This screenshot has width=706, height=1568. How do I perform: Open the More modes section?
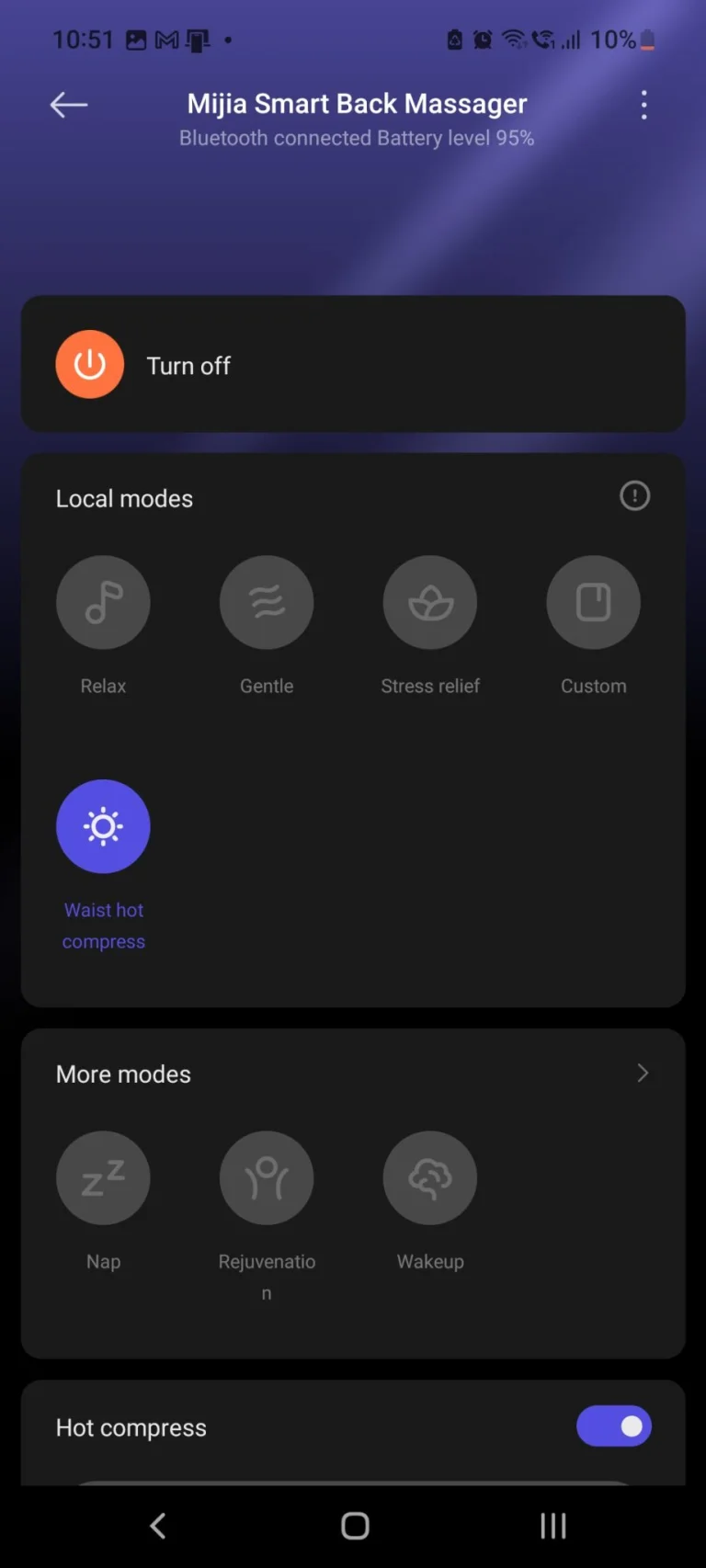click(122, 1074)
